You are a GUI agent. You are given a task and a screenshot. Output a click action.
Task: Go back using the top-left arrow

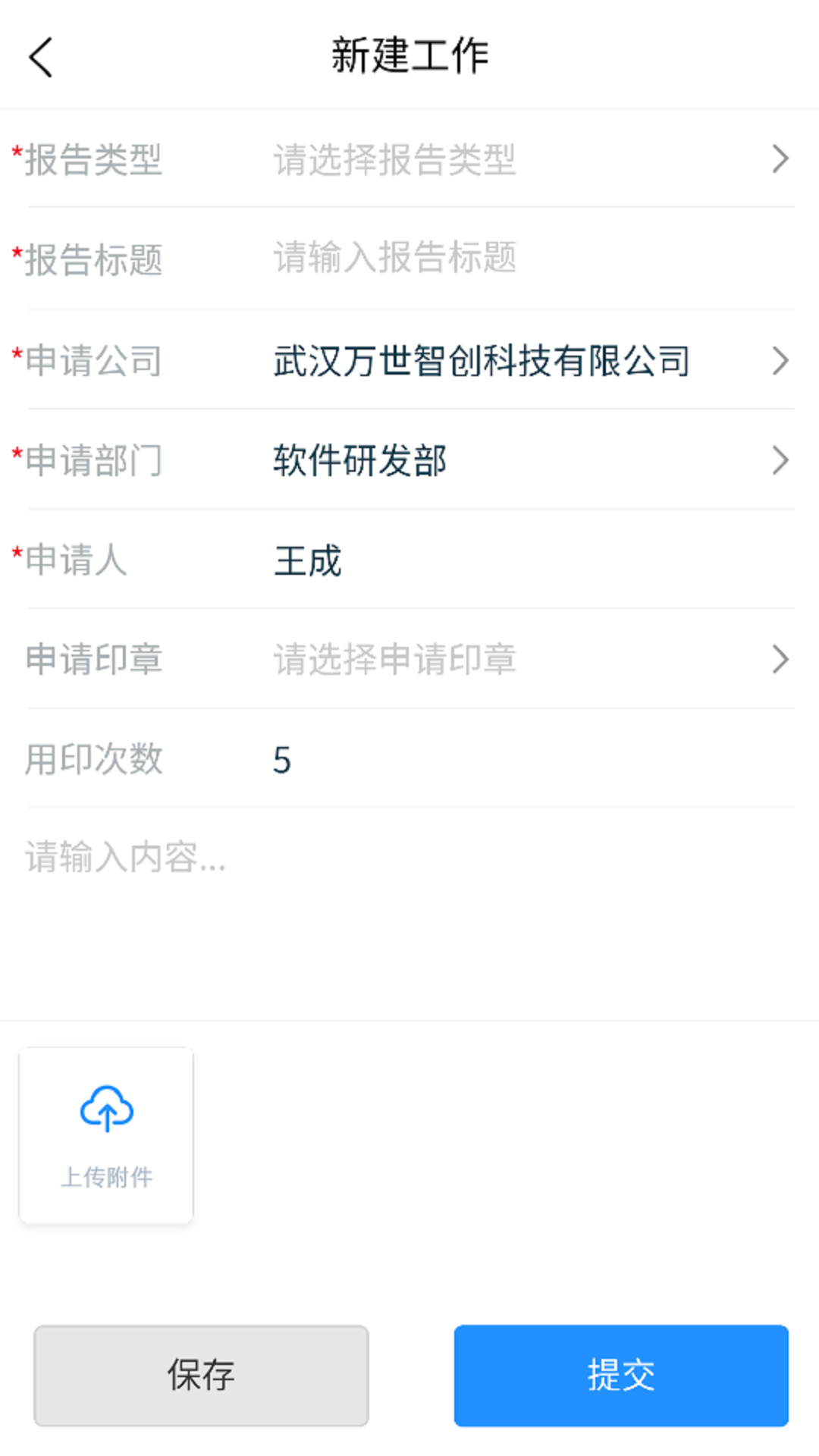pos(40,57)
